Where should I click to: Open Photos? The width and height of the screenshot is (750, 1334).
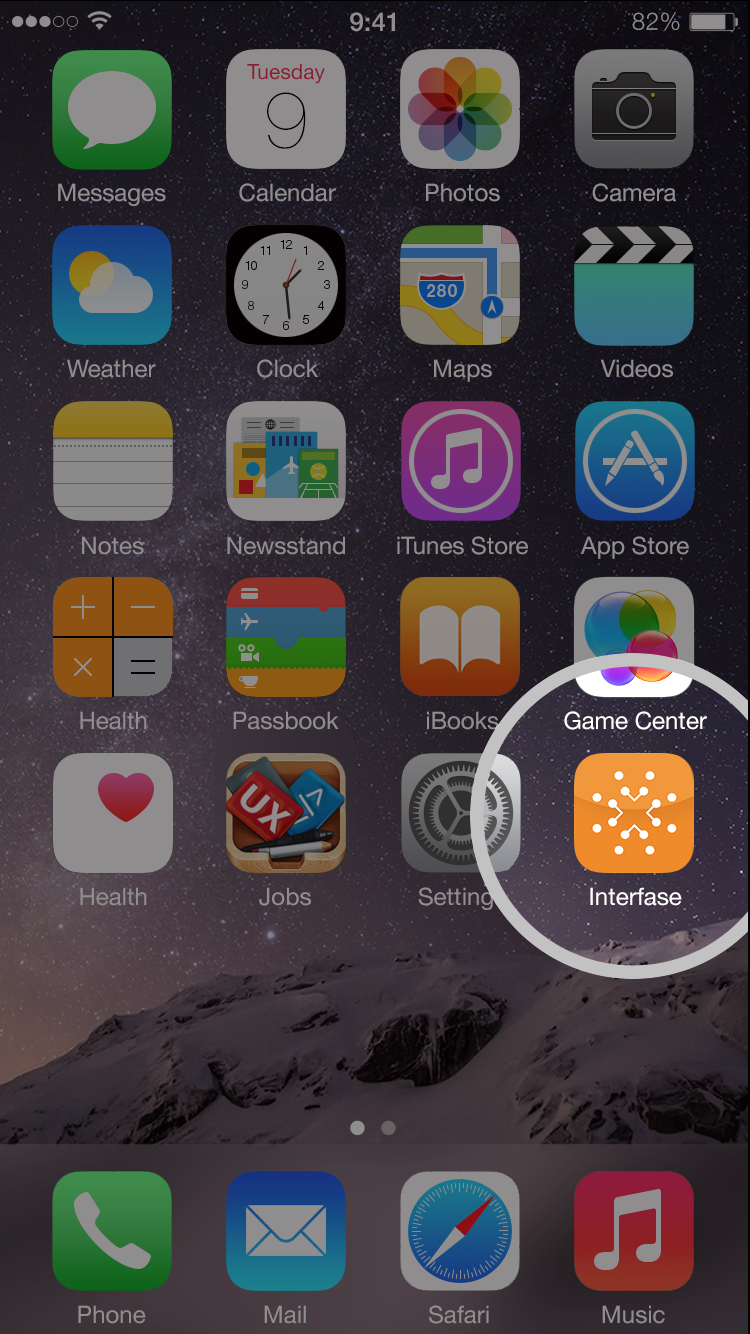[460, 109]
